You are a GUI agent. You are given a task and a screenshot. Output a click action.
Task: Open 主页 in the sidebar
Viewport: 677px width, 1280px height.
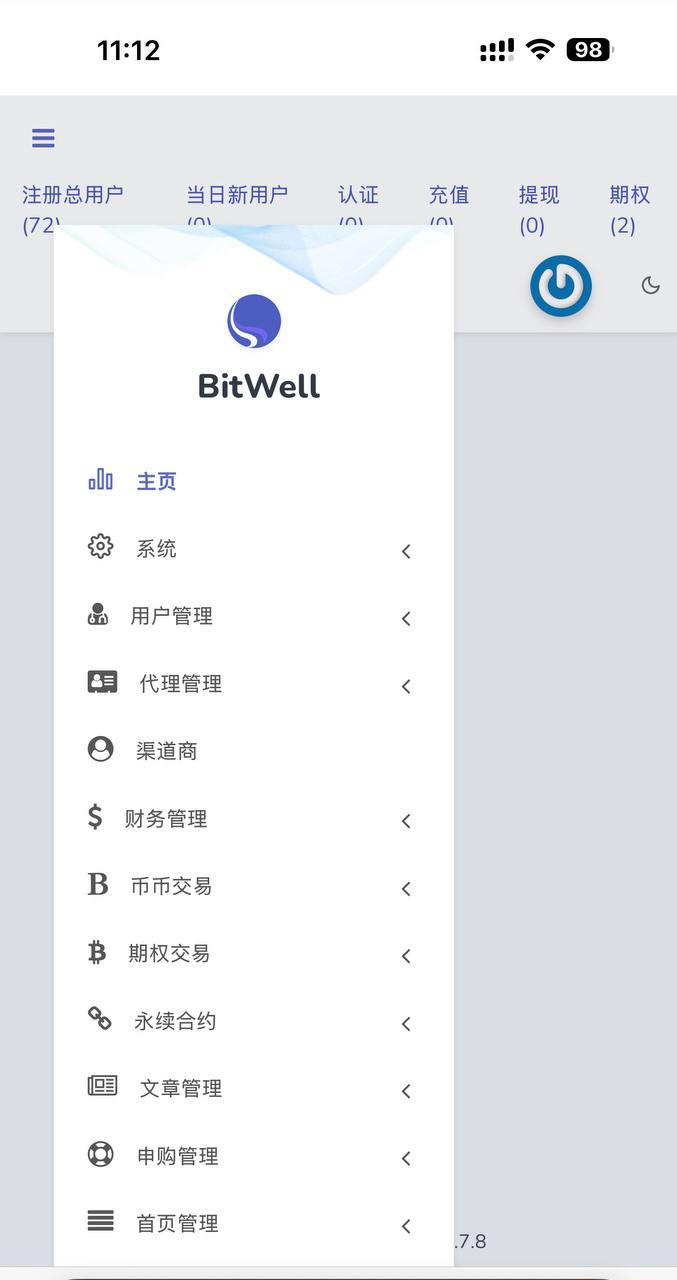[156, 481]
